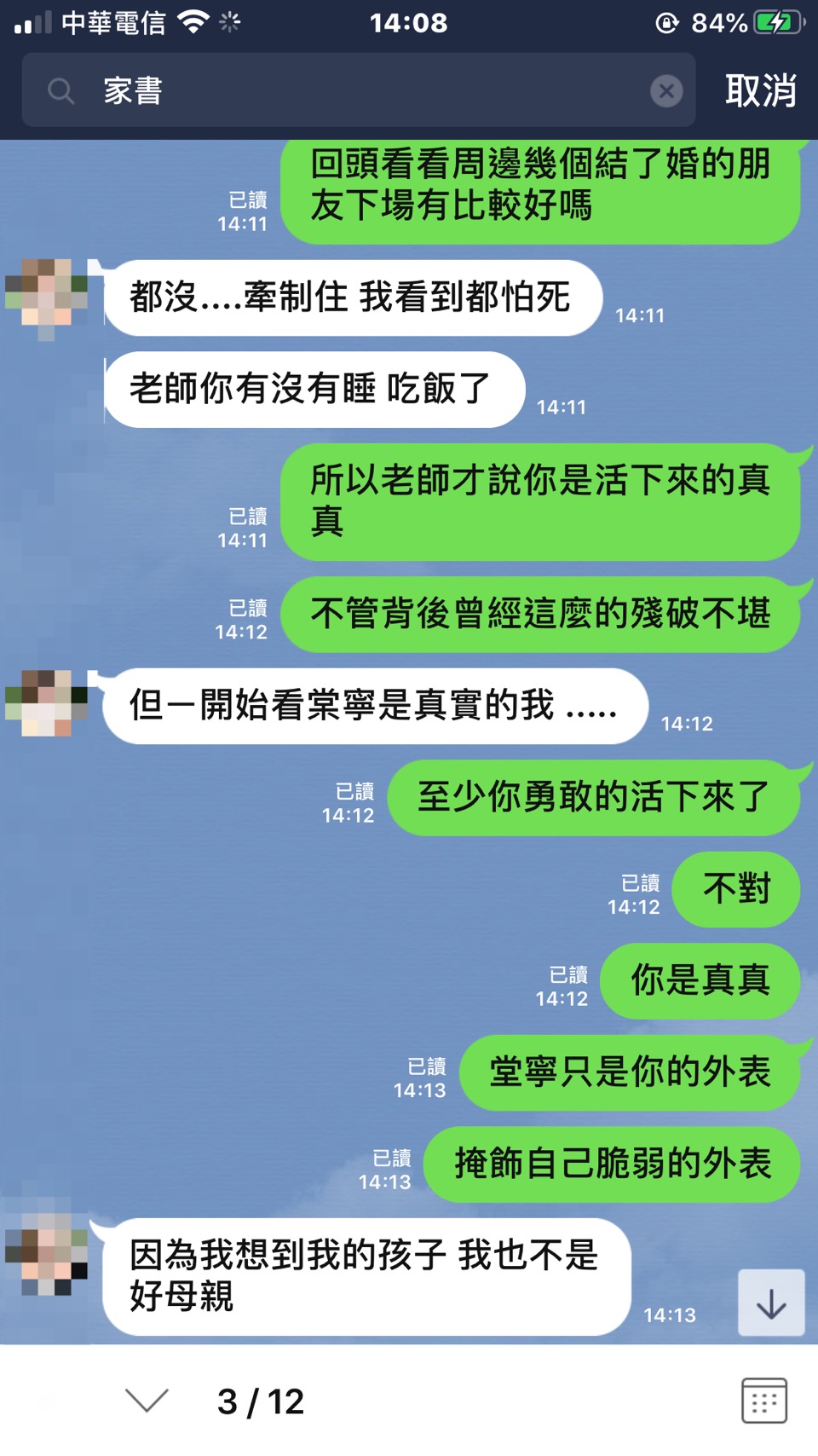
Task: Go to the next search result chevron
Action: click(147, 1401)
